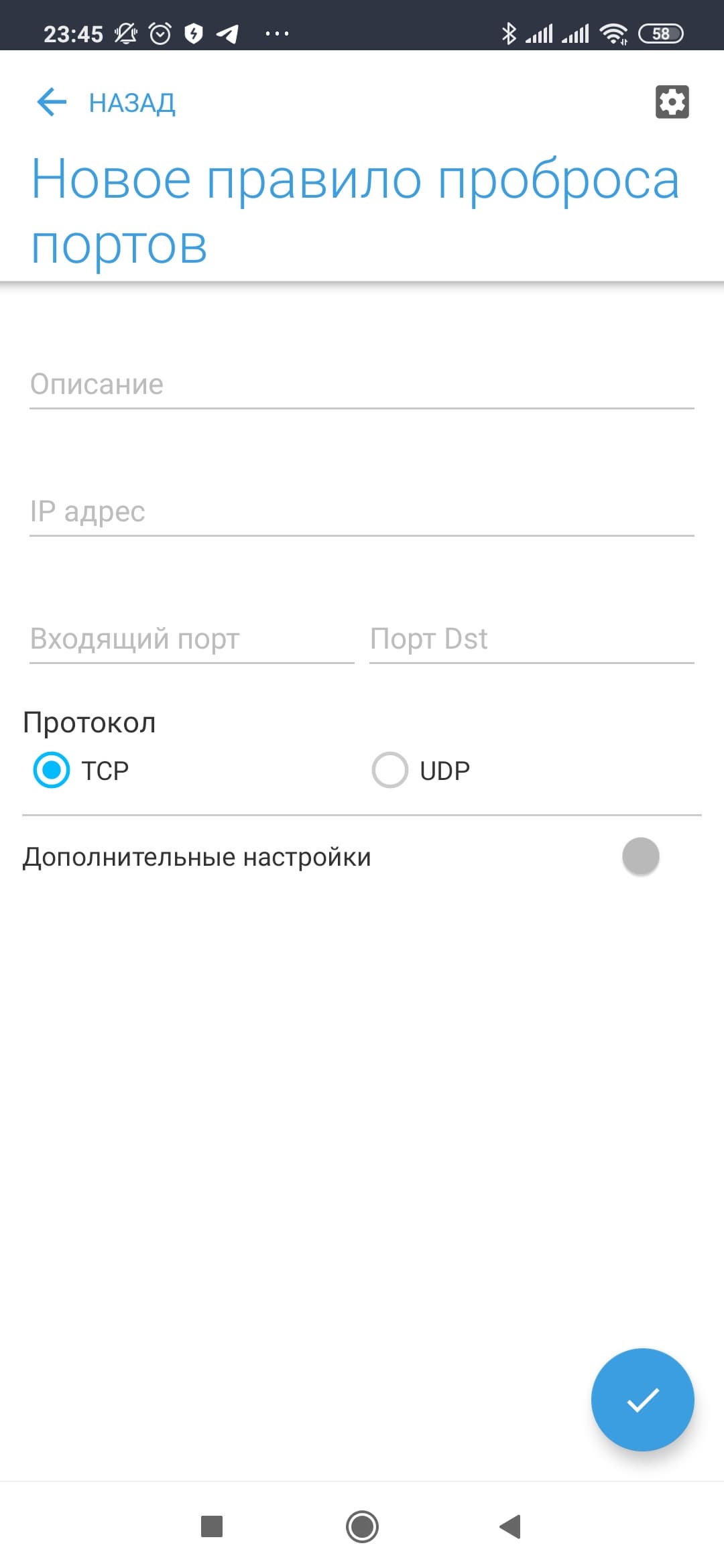Go to the home screen

pyautogui.click(x=362, y=1526)
